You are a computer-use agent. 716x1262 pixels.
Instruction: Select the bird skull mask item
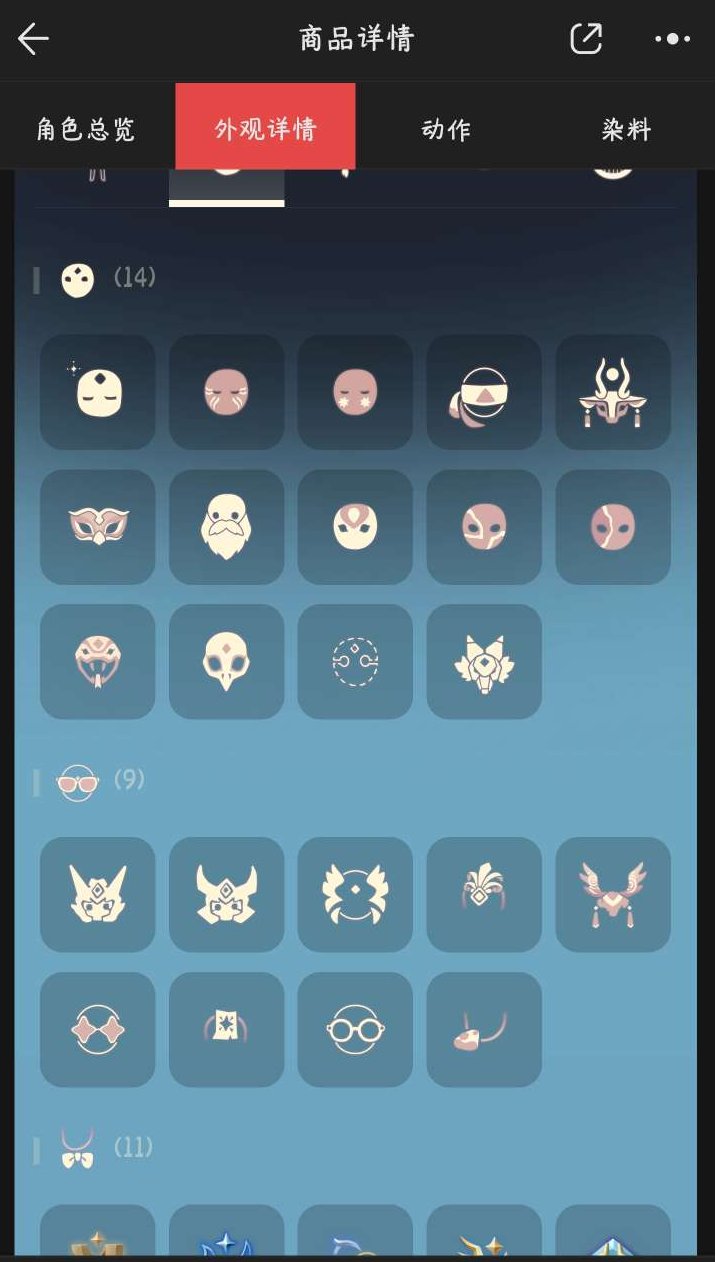click(227, 661)
